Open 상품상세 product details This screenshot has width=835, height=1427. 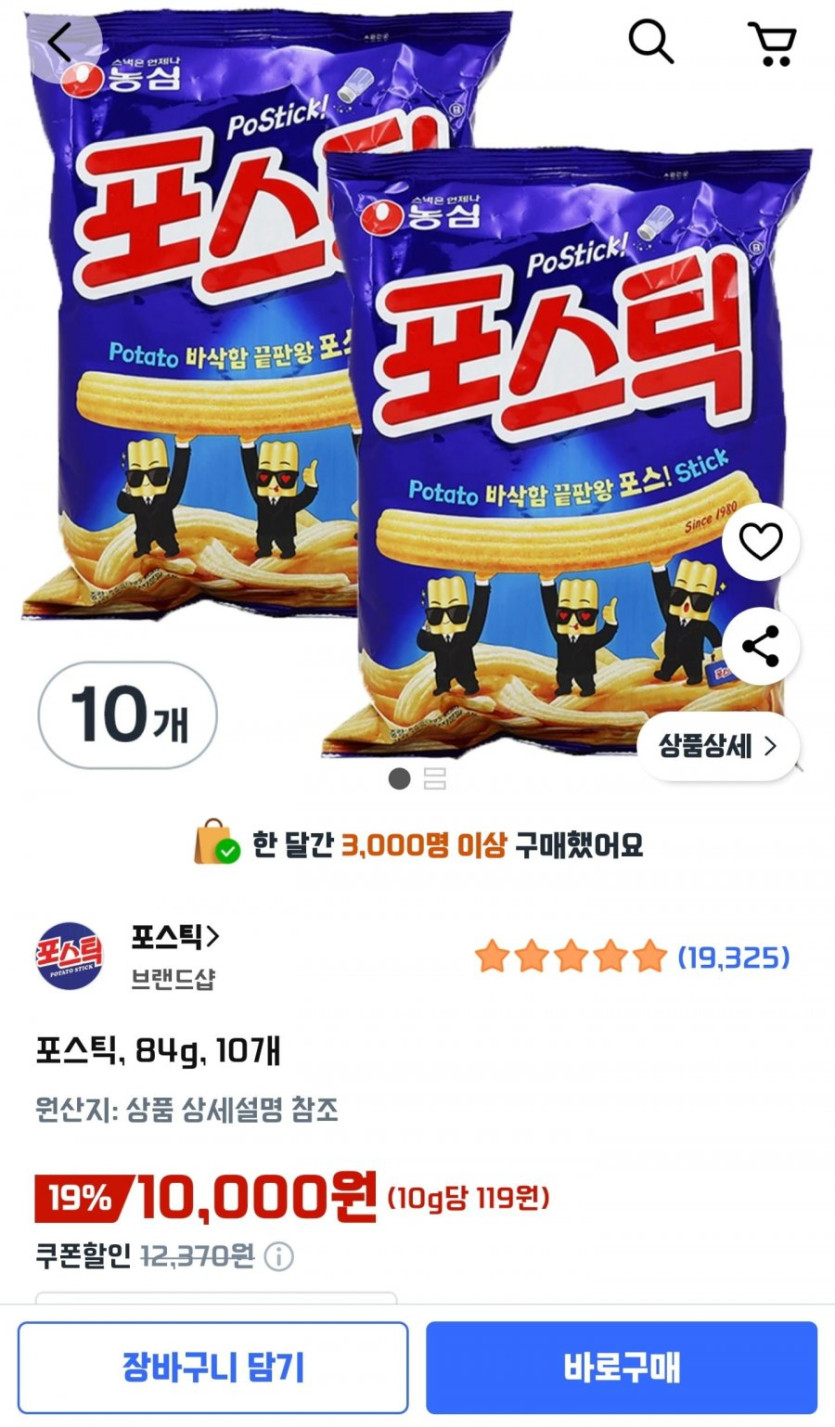717,746
